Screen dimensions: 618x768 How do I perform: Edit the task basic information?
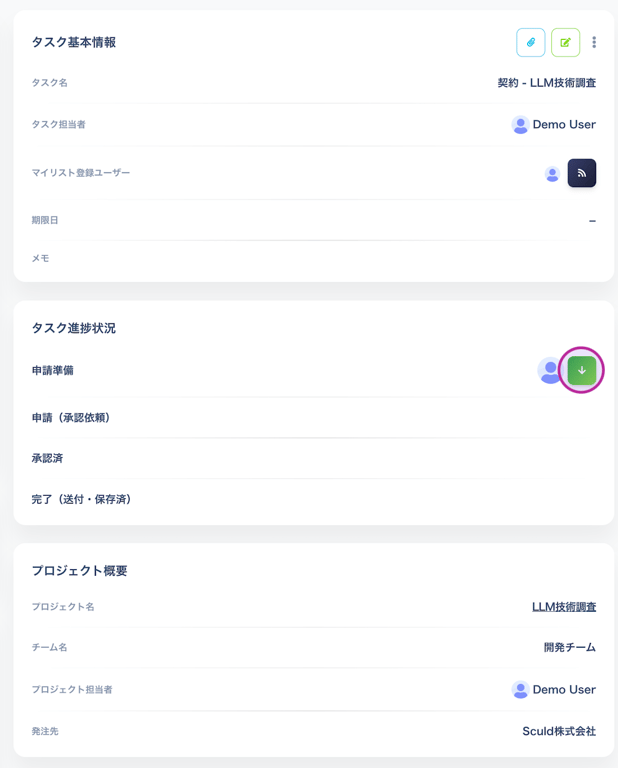(565, 42)
